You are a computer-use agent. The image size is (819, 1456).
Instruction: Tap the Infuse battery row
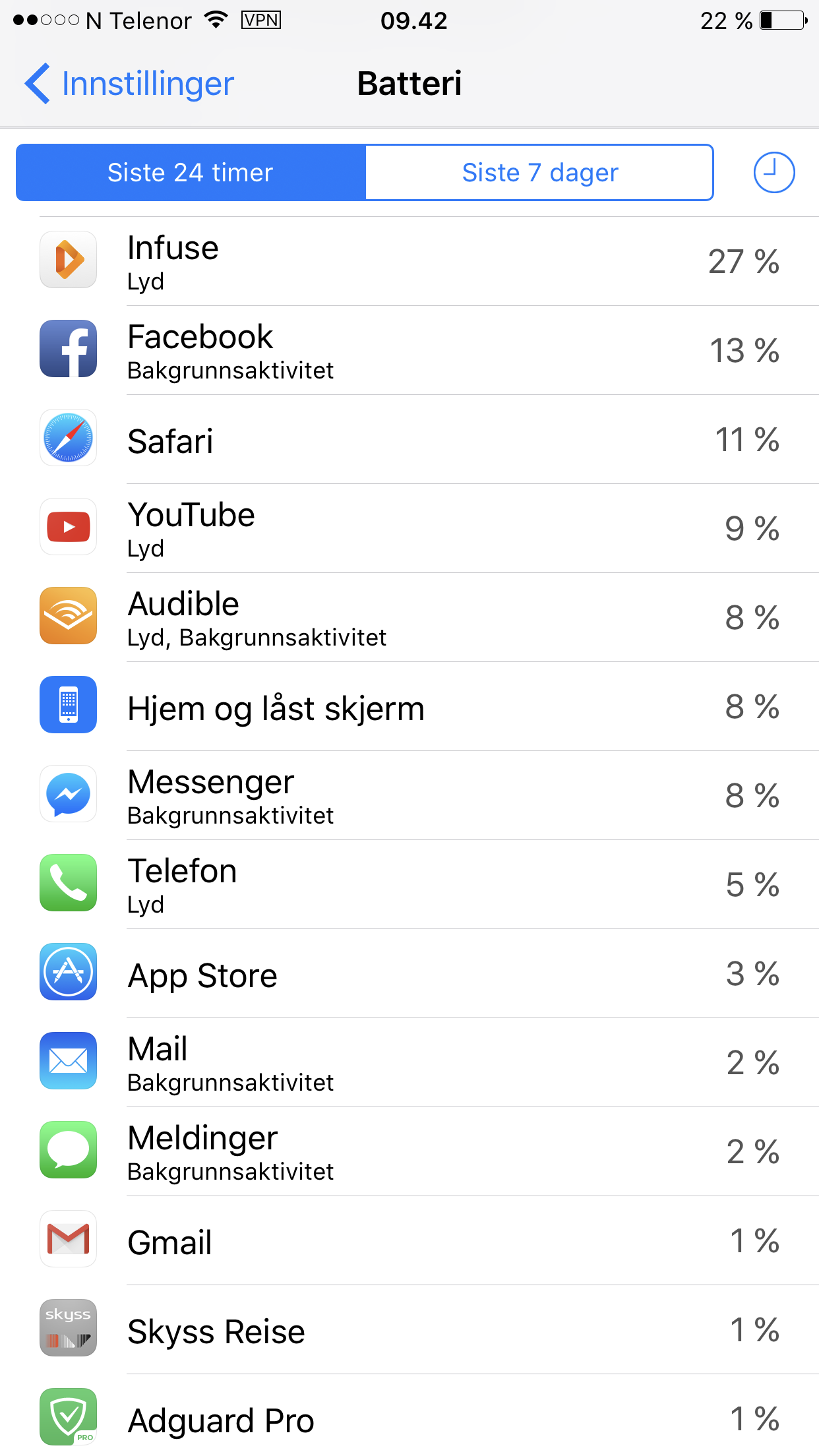(x=409, y=261)
